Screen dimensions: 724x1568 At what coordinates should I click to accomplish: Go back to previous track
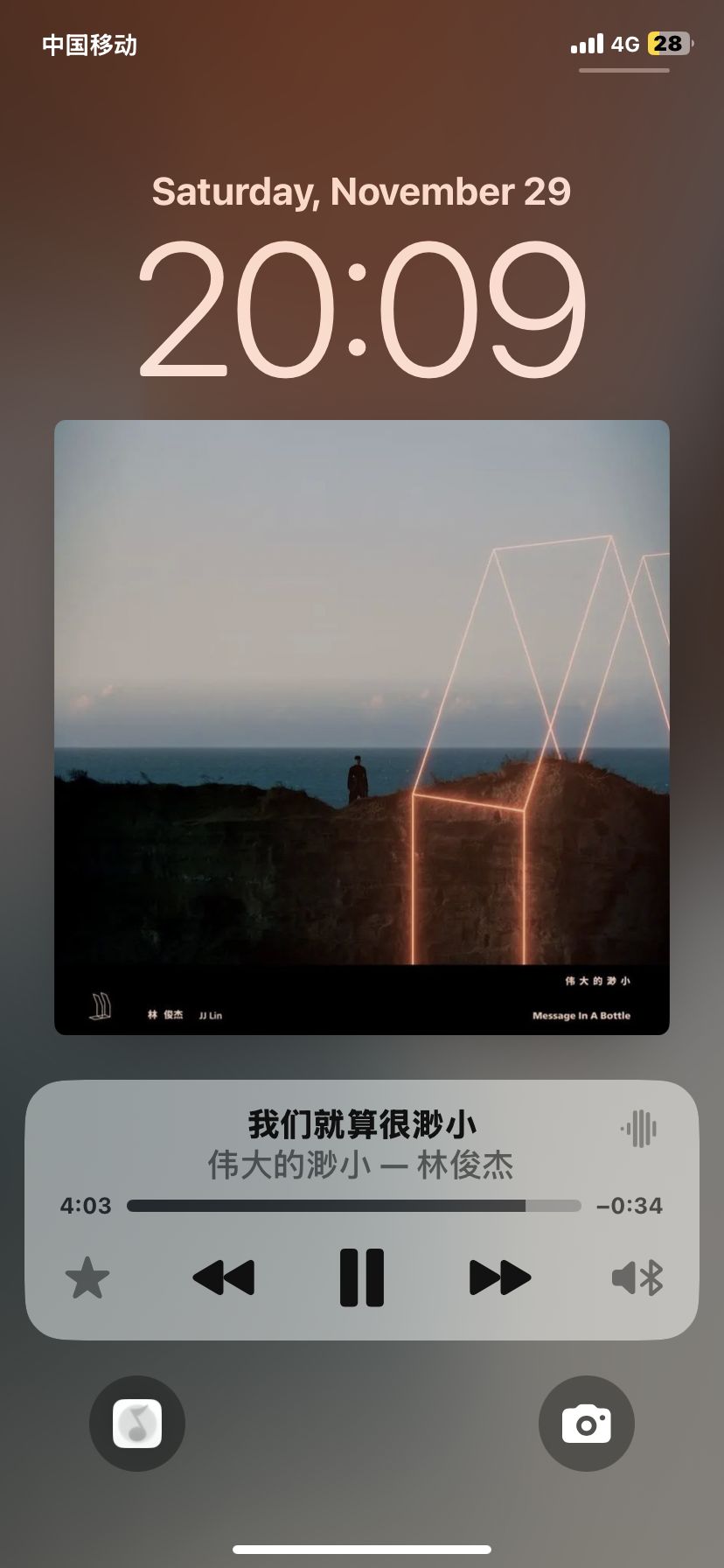[x=224, y=1277]
